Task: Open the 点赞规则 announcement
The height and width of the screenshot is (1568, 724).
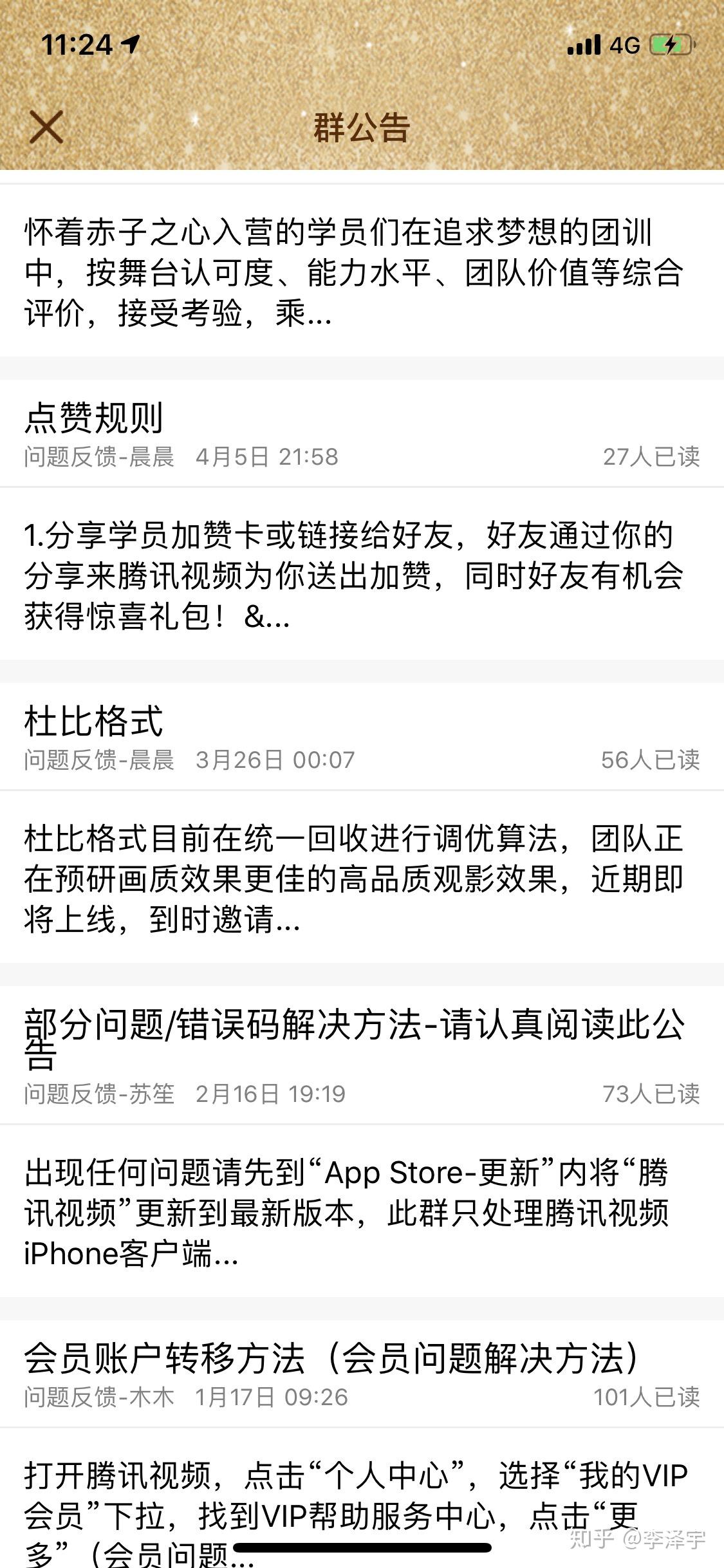Action: 94,418
